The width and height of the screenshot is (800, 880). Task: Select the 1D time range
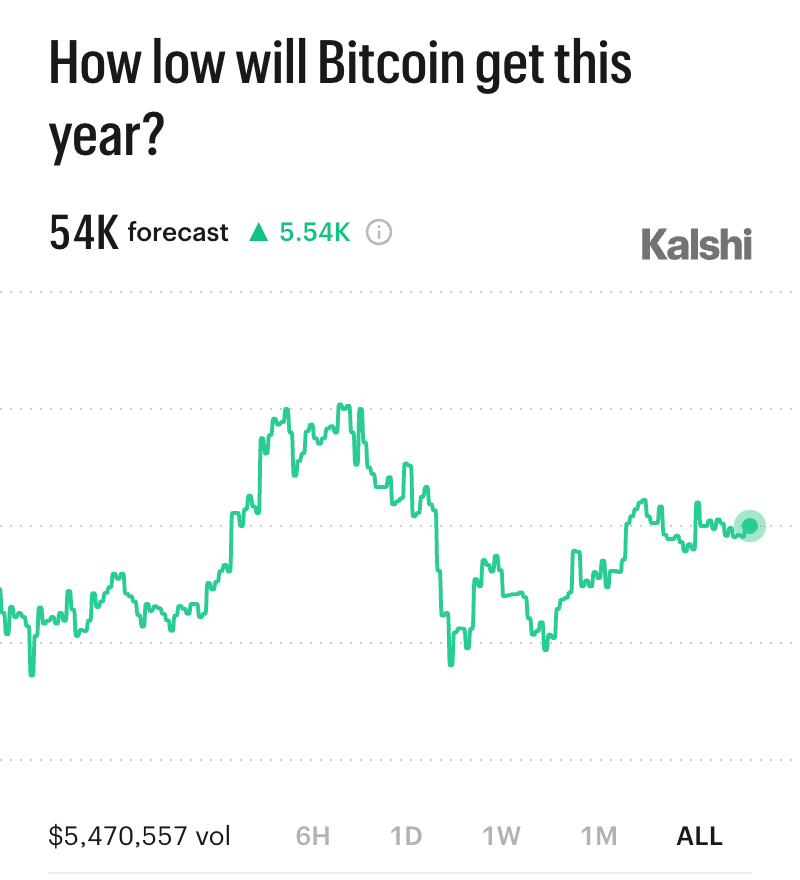406,836
